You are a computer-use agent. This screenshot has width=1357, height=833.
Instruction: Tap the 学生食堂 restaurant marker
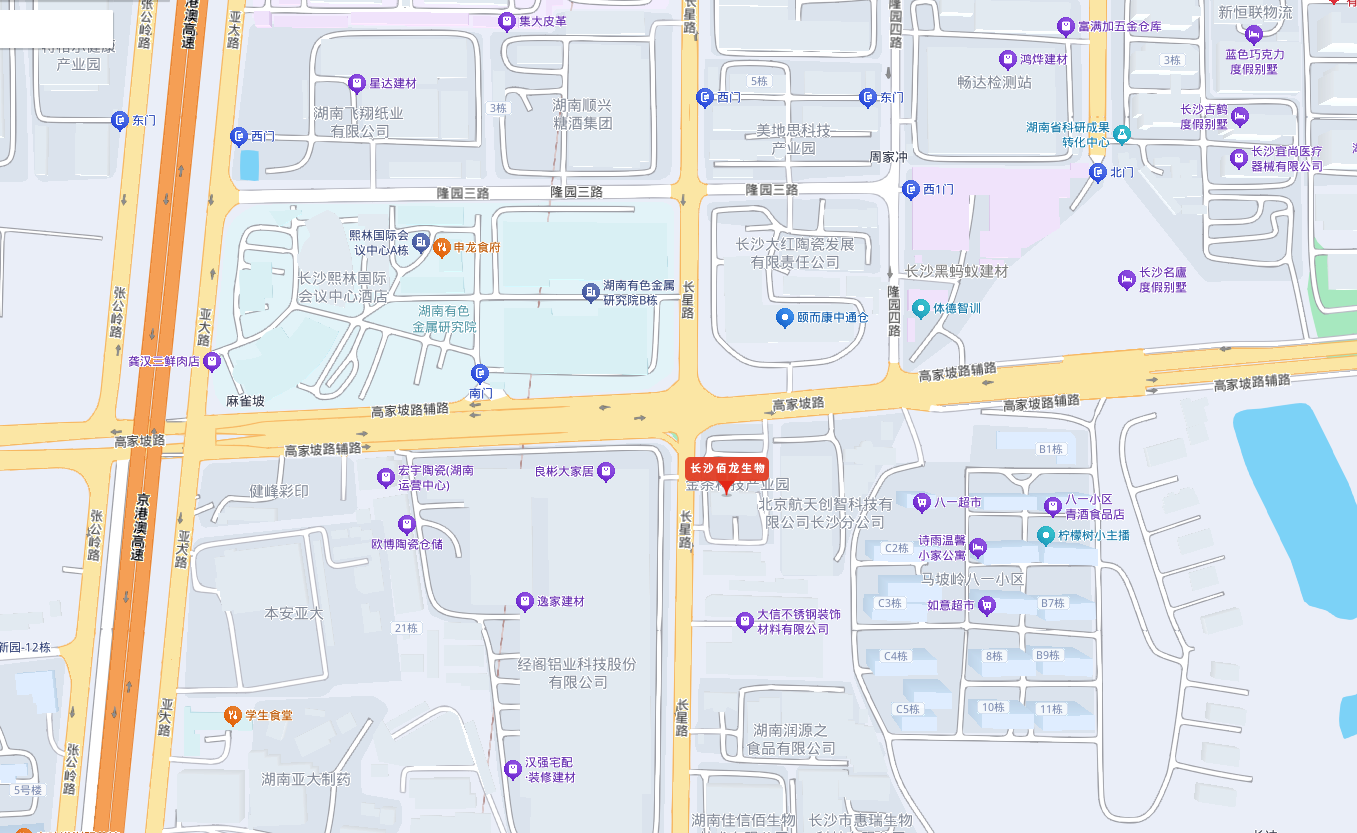click(x=232, y=715)
